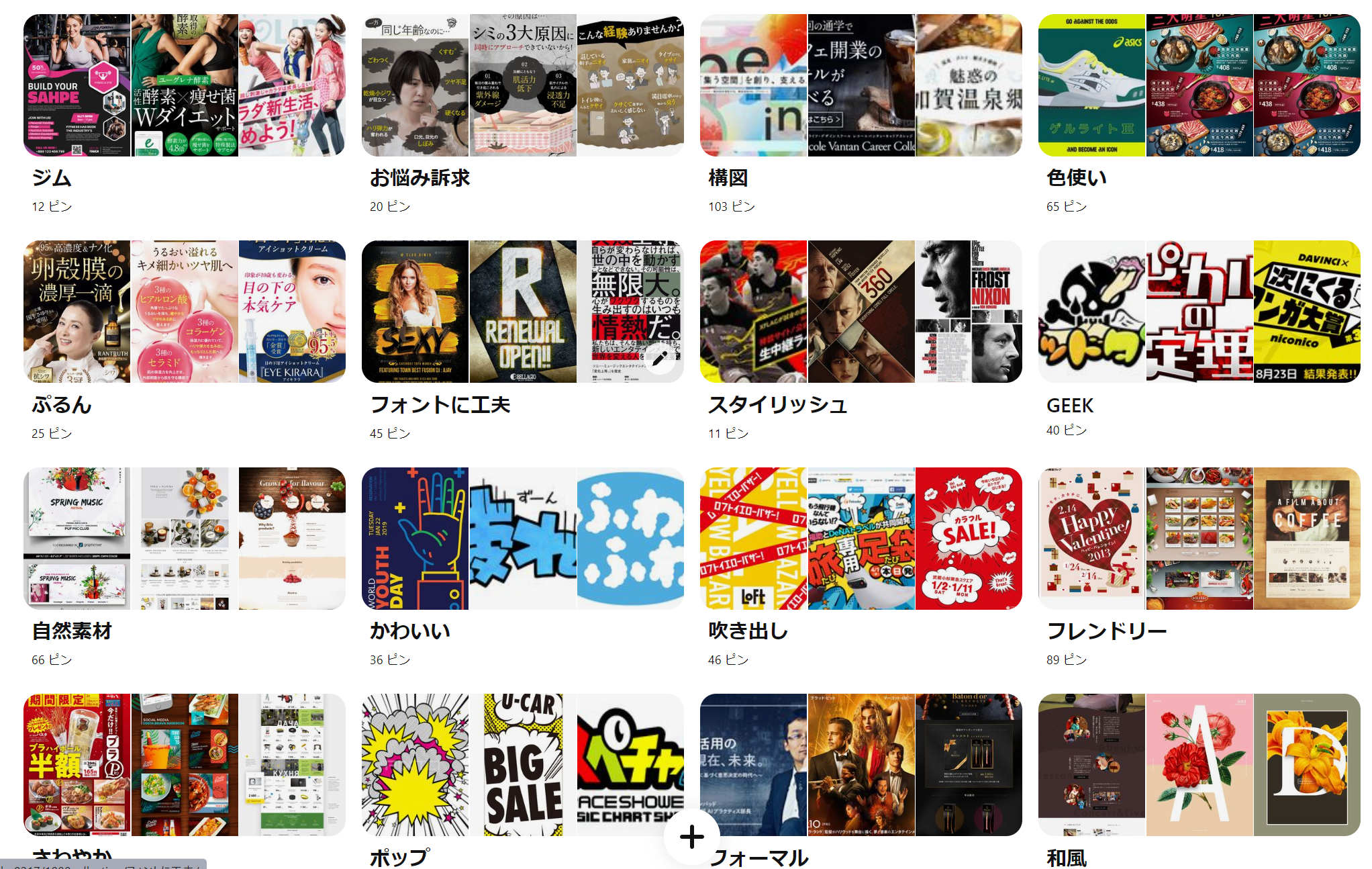The height and width of the screenshot is (869, 1372).
Task: Open the フォントに工夫 board
Action: 522,312
